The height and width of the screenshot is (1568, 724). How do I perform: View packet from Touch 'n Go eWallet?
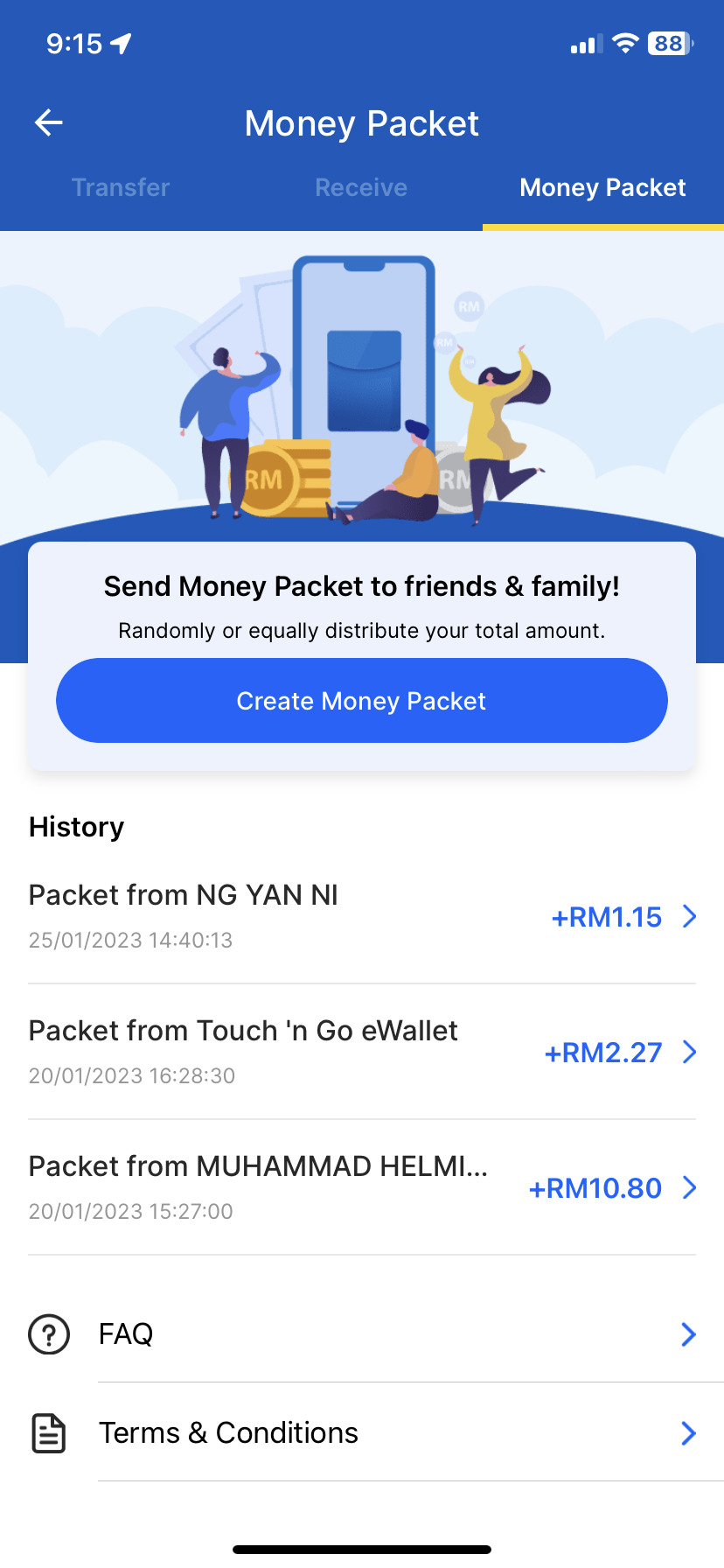pos(362,1052)
